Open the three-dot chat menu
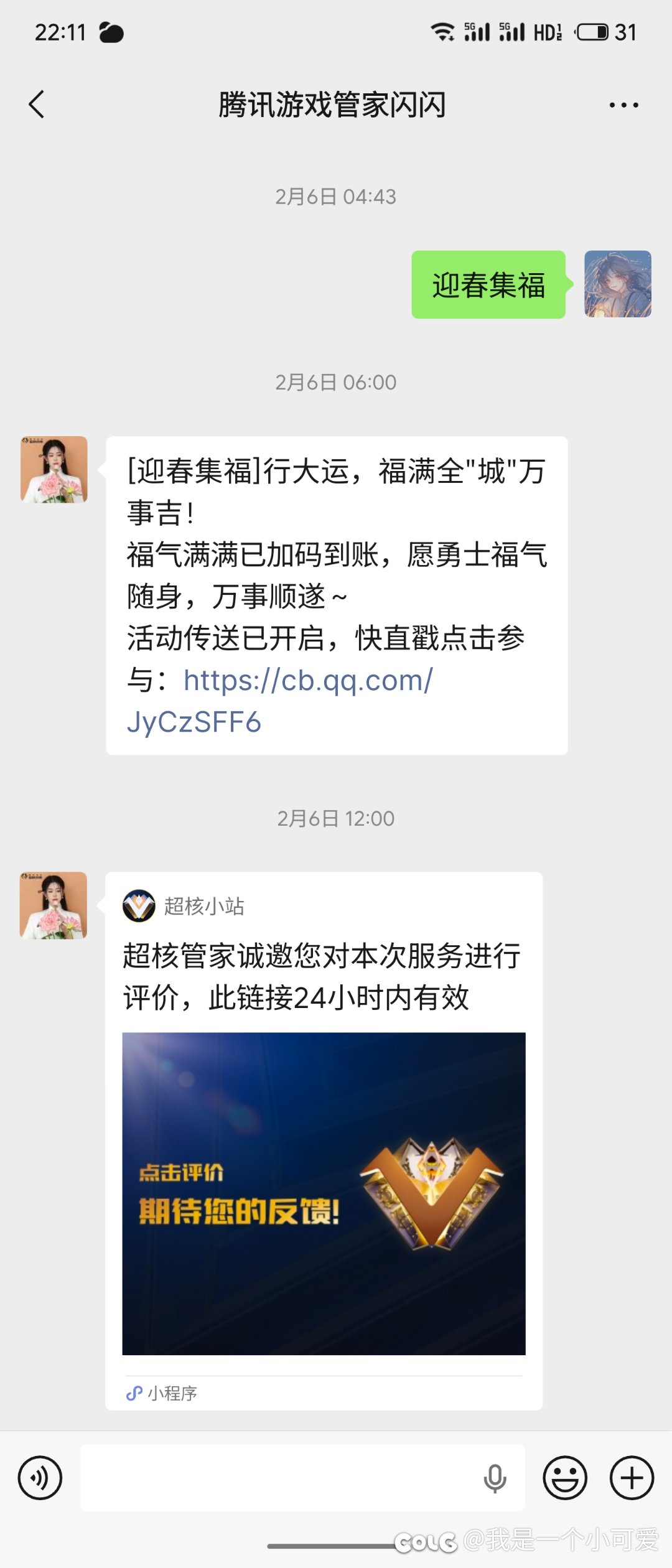 click(x=623, y=105)
